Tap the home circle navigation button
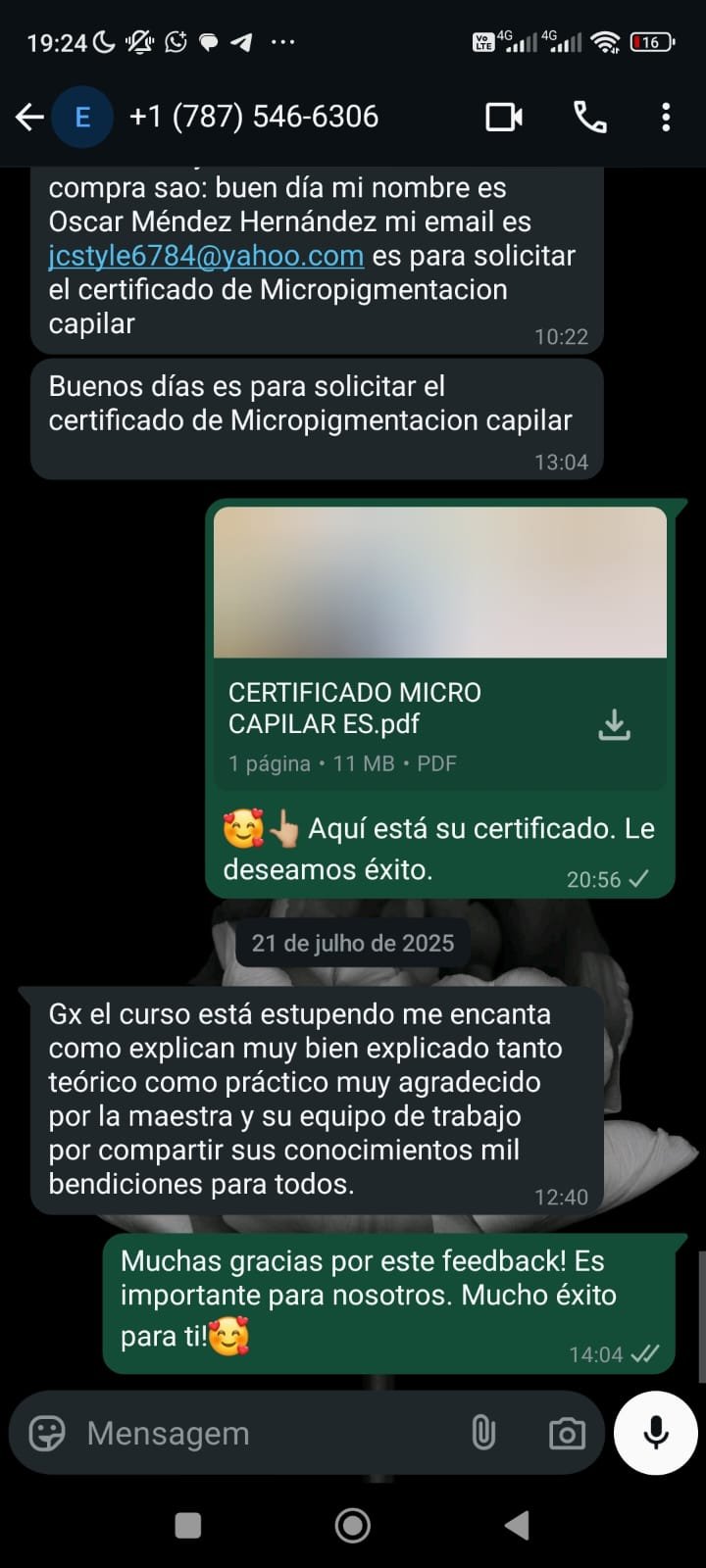706x1568 pixels. click(352, 1525)
